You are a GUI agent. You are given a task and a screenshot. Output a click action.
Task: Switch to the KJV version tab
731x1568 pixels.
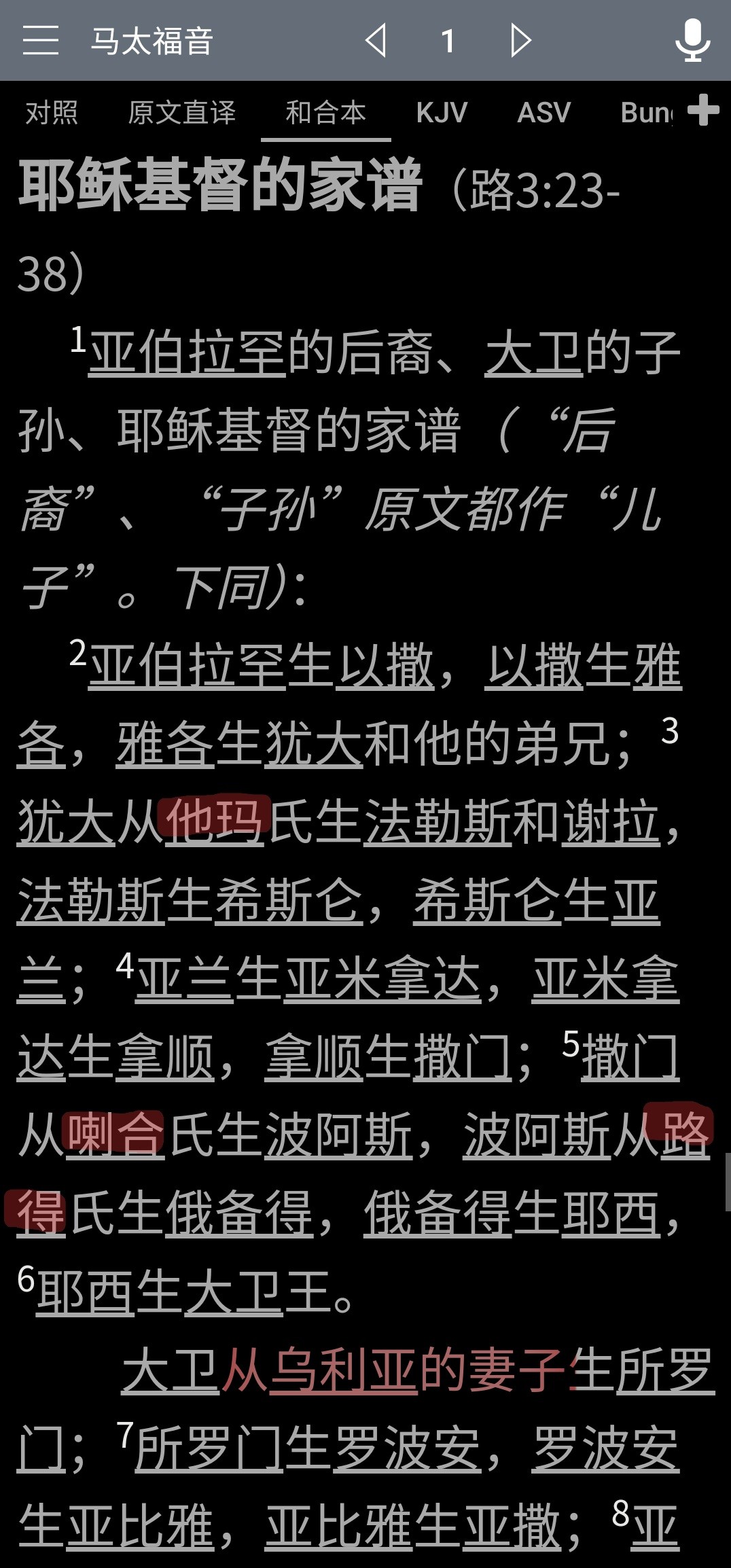(442, 113)
